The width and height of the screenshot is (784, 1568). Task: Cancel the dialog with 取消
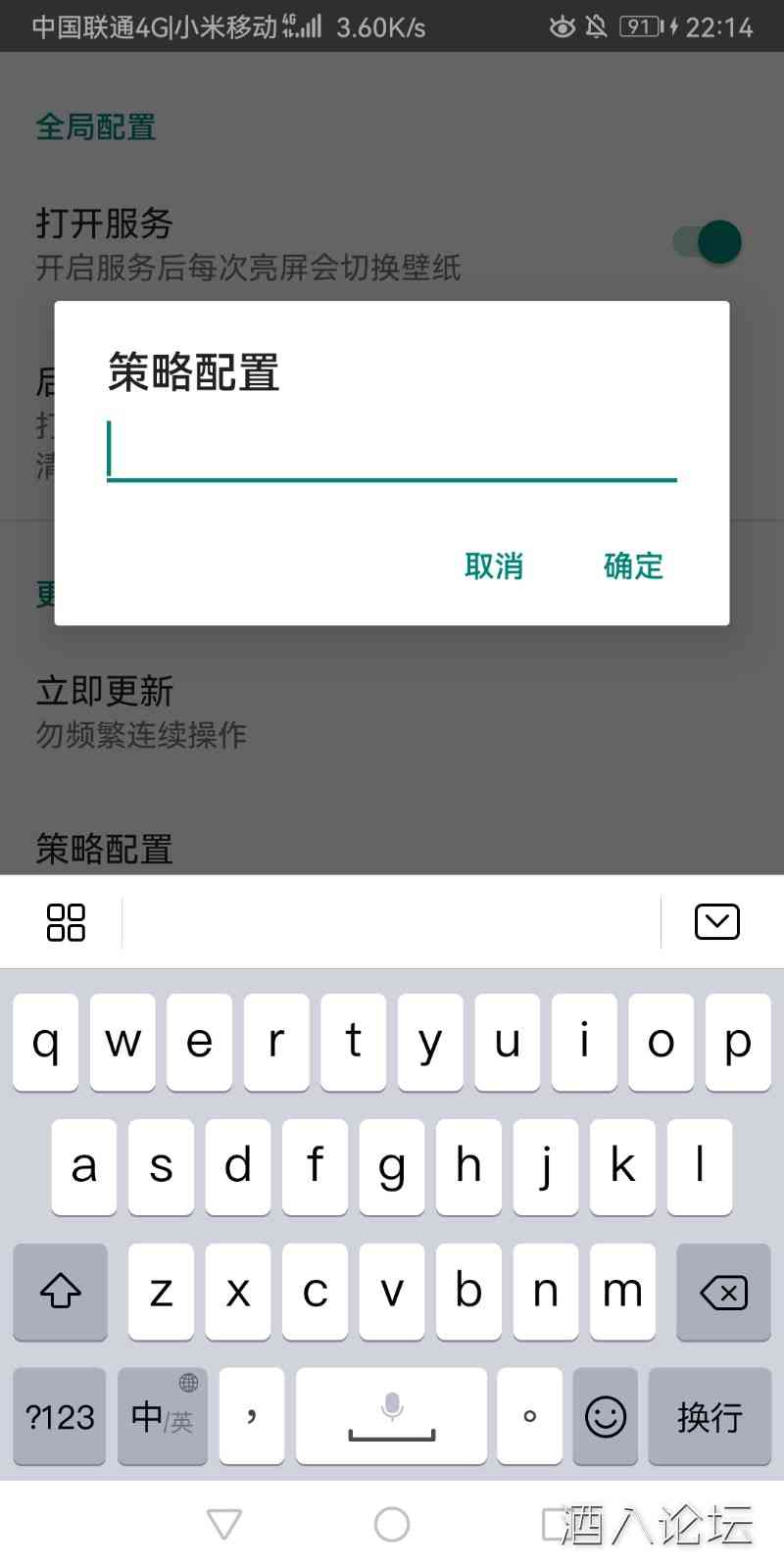pyautogui.click(x=494, y=565)
